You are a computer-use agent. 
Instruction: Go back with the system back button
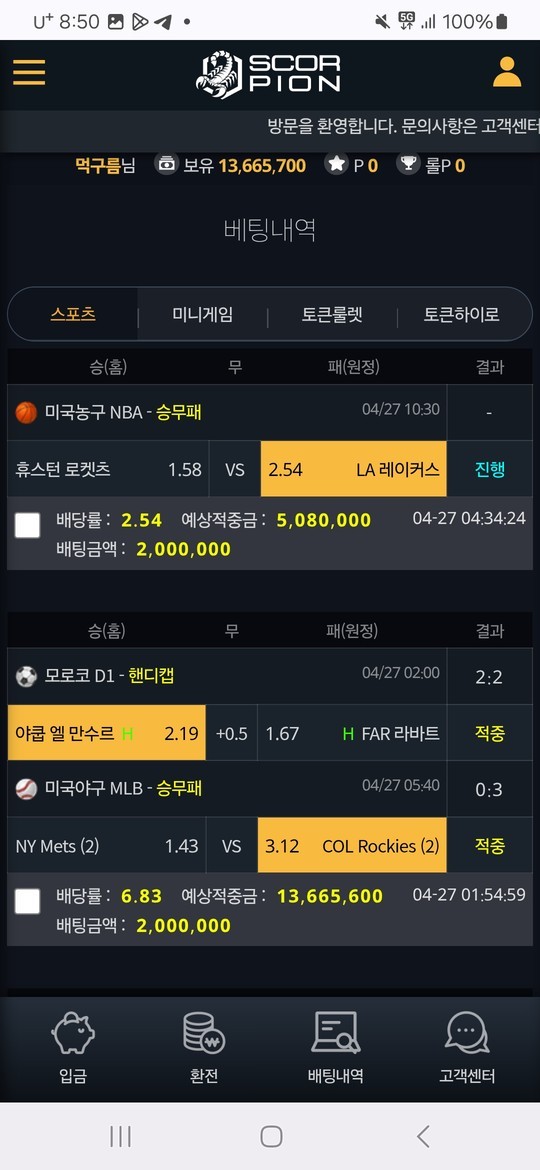[423, 1136]
